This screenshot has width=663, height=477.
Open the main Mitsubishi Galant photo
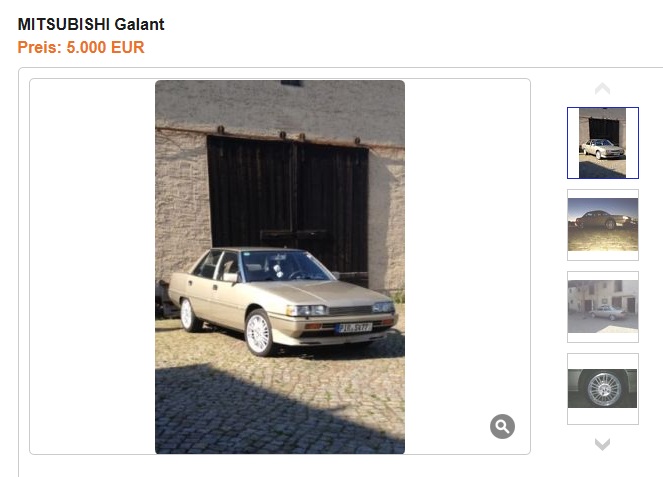[x=280, y=267]
